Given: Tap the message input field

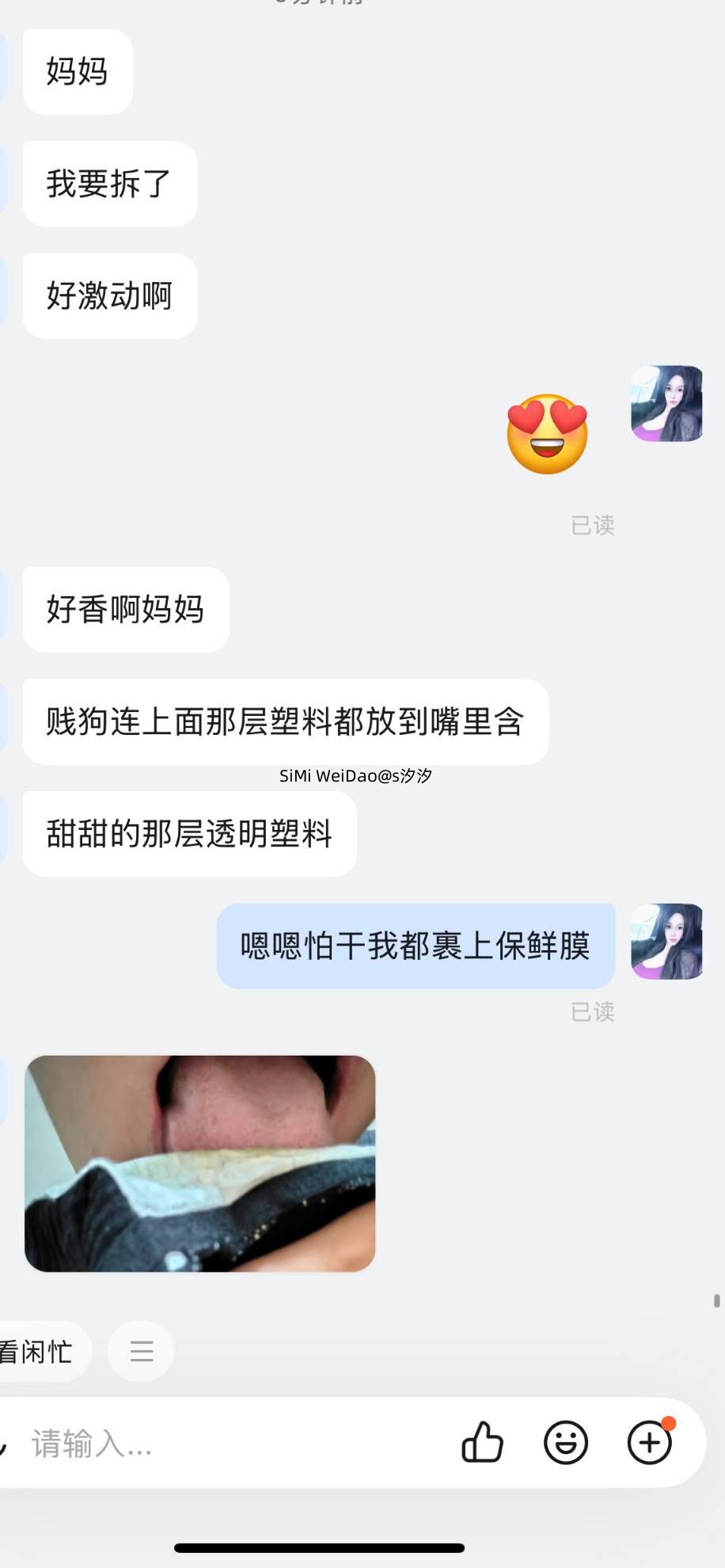Looking at the screenshot, I should [237, 1444].
